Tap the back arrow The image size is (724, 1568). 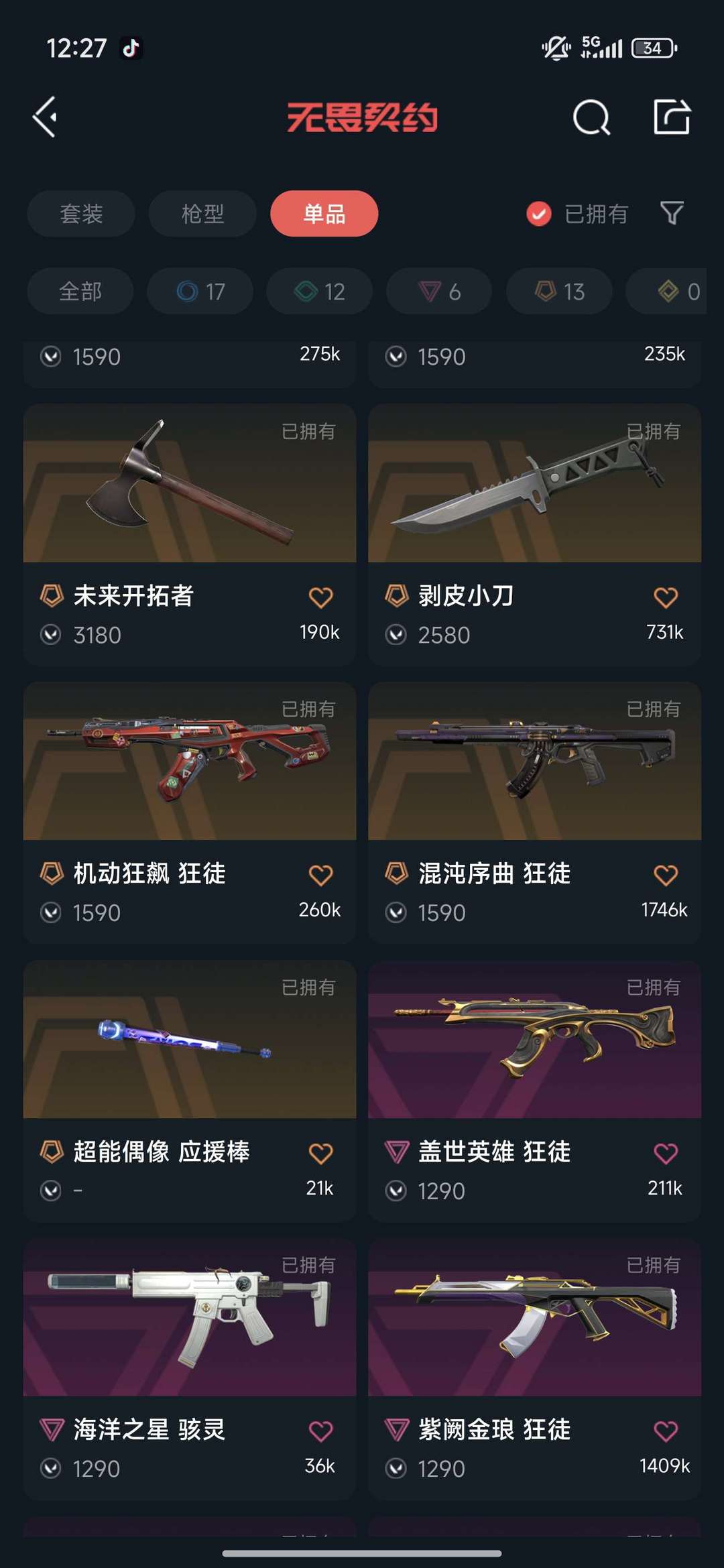[x=45, y=118]
